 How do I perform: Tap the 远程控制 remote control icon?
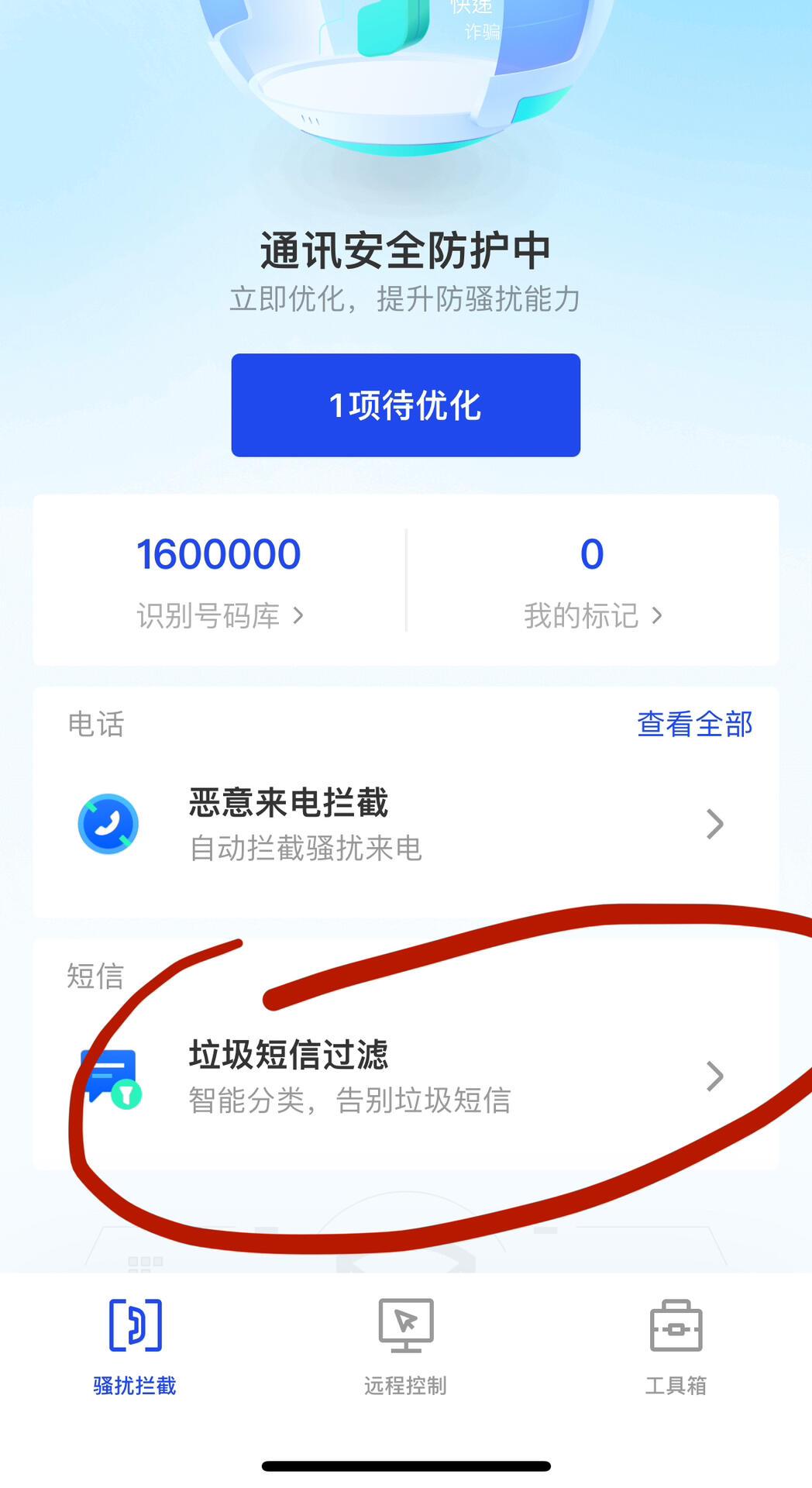click(x=406, y=1319)
